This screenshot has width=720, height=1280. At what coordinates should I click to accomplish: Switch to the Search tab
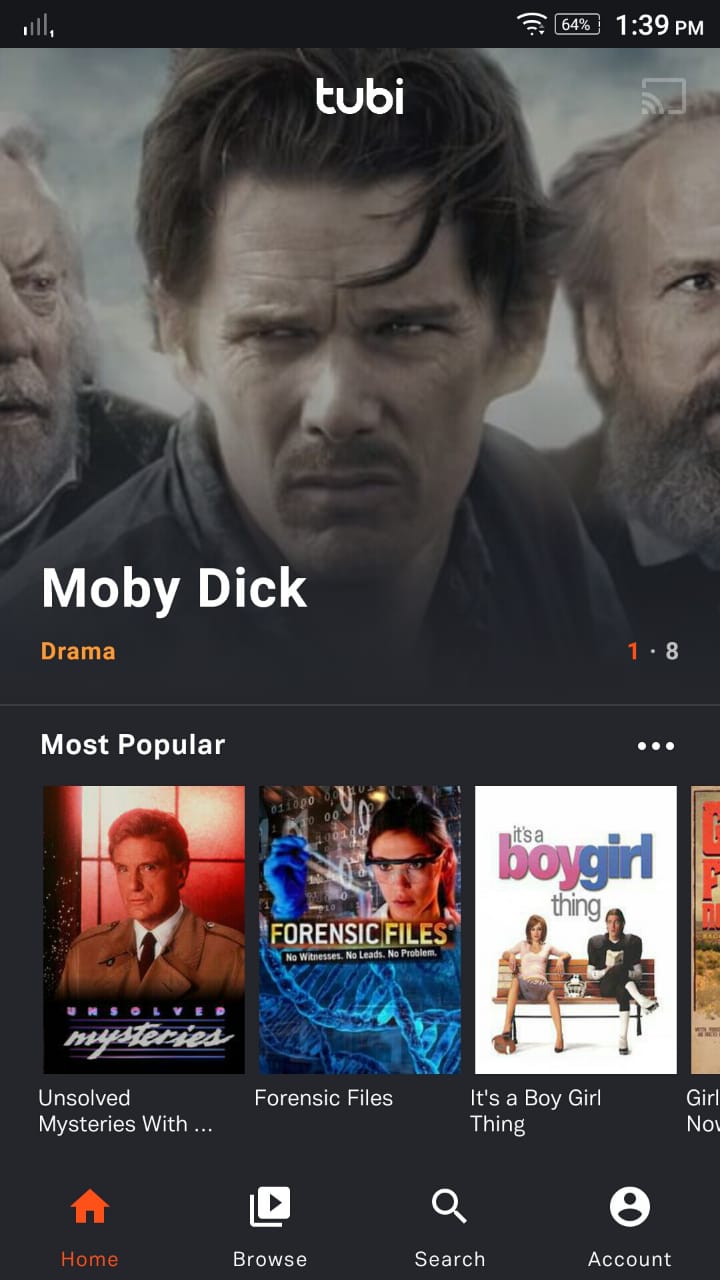[450, 1226]
